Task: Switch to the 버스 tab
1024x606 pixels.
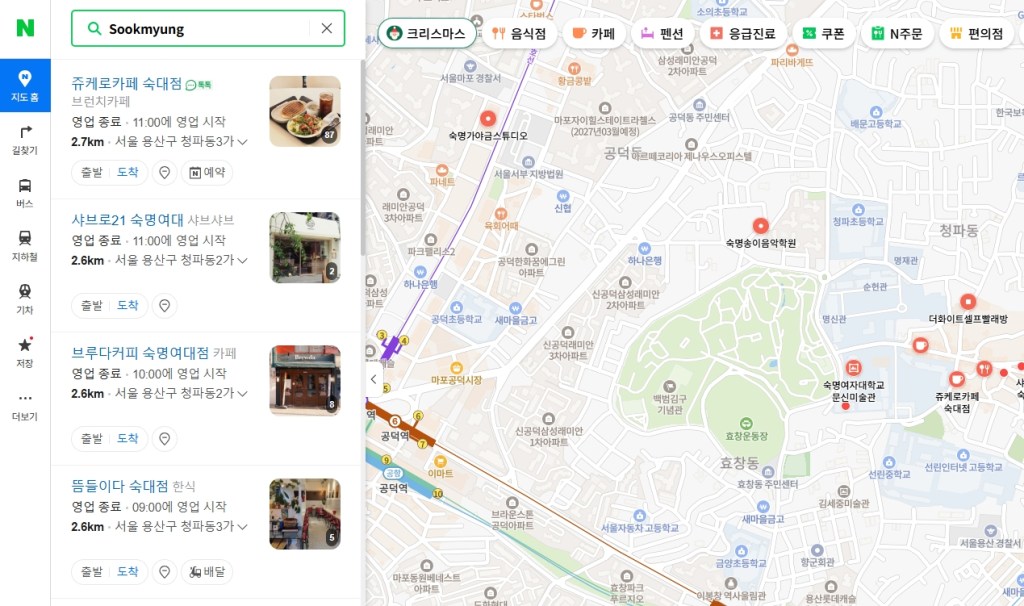Action: pyautogui.click(x=25, y=193)
